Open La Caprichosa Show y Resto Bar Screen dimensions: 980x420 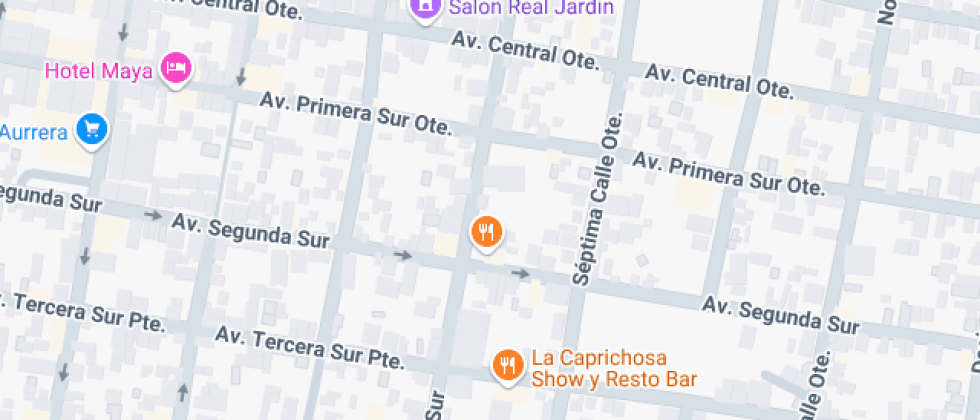click(508, 365)
